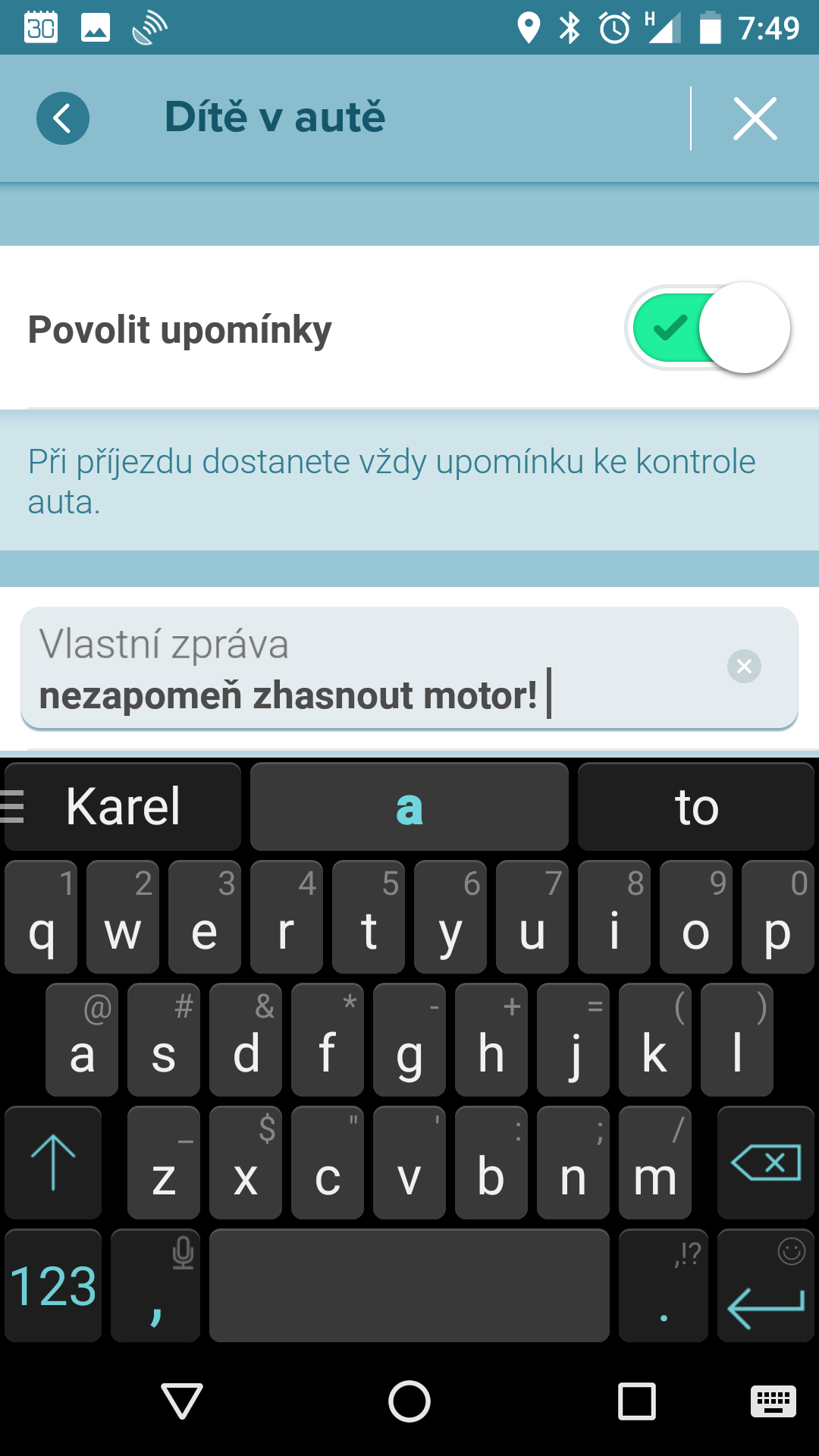This screenshot has height=1456, width=819.
Task: Tap the Vlastní zpráva text field
Action: tap(409, 668)
